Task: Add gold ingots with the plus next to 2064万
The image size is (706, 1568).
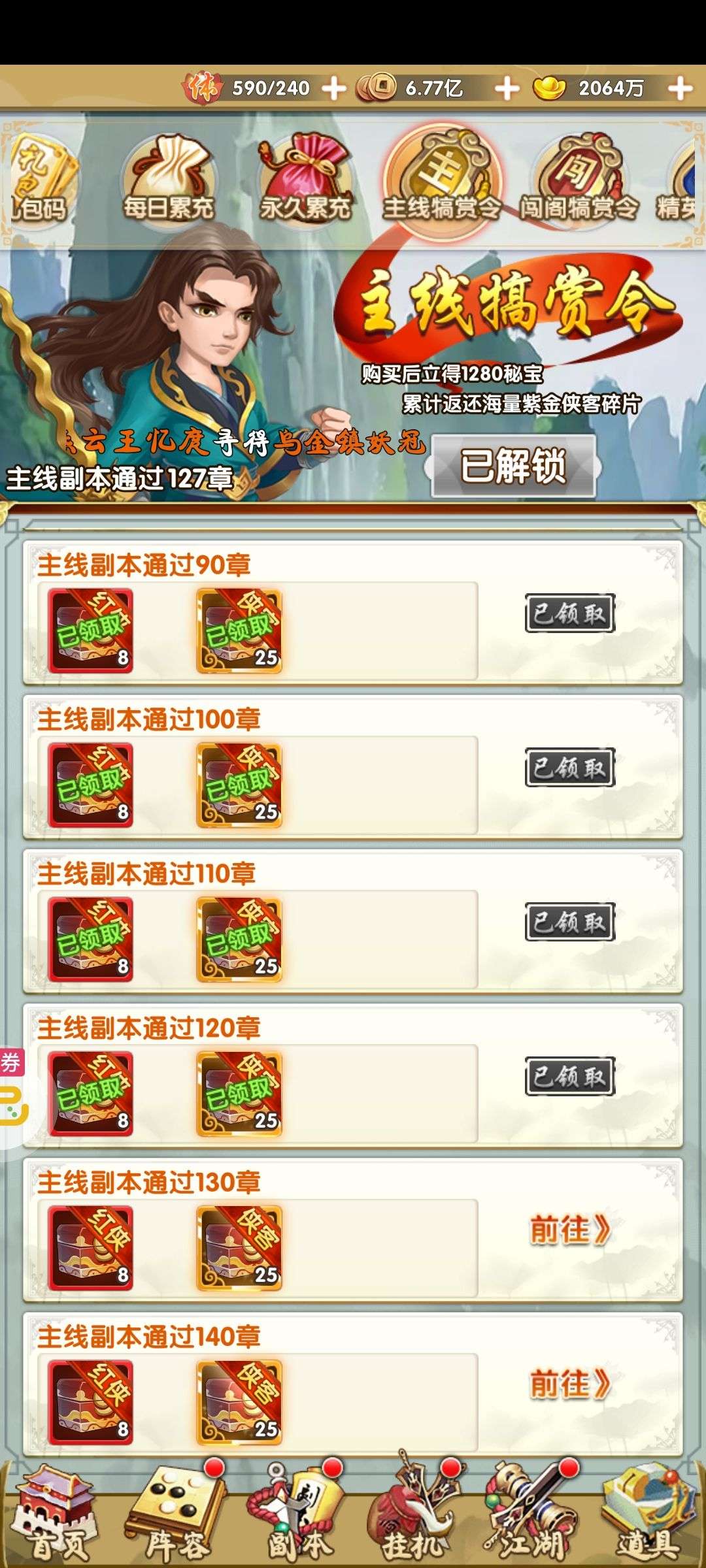Action: [681, 88]
